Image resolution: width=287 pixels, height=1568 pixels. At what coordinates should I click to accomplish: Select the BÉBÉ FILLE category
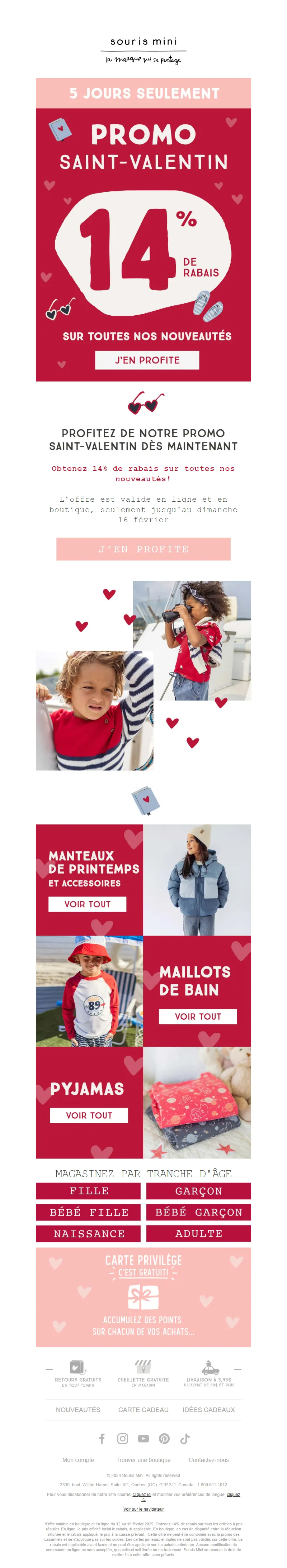coord(88,1212)
